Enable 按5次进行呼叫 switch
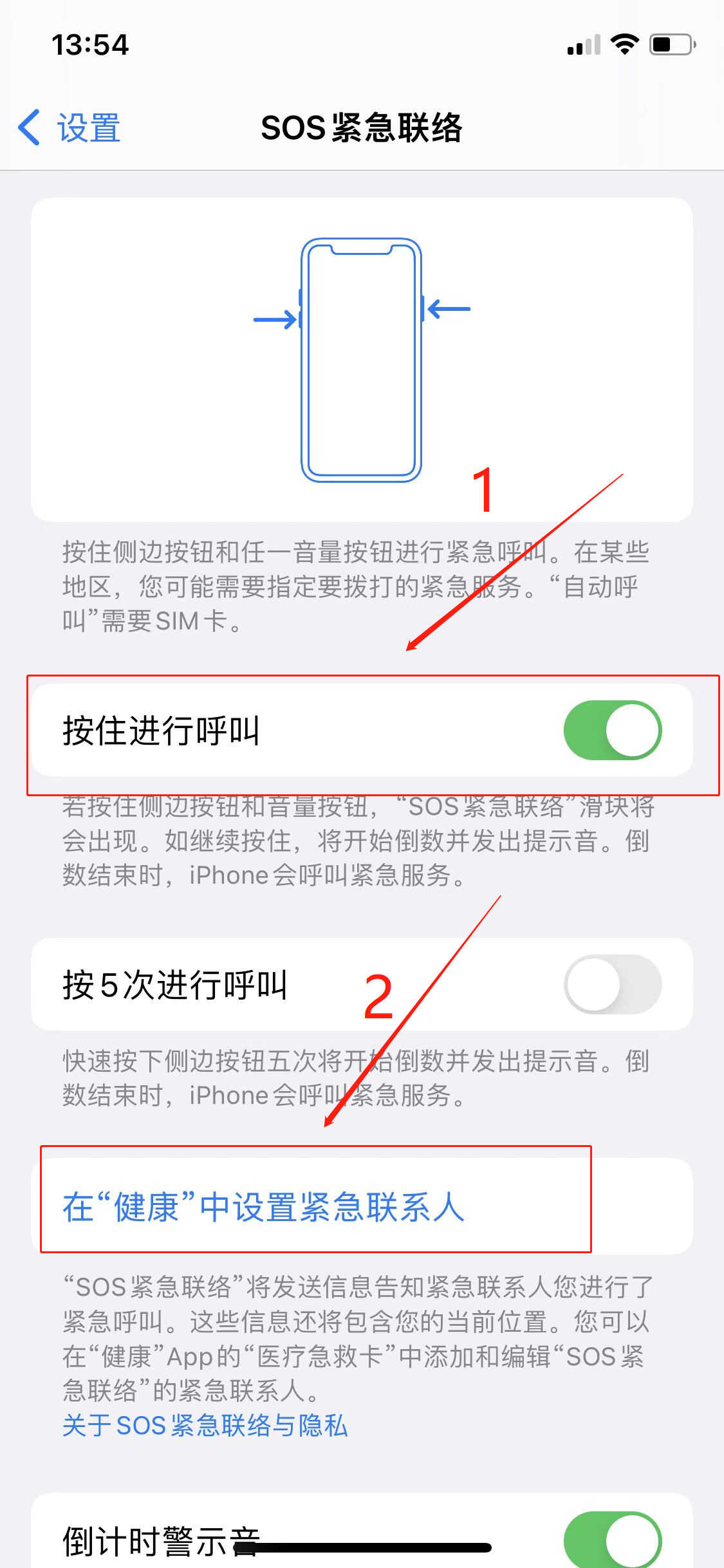 click(x=612, y=984)
